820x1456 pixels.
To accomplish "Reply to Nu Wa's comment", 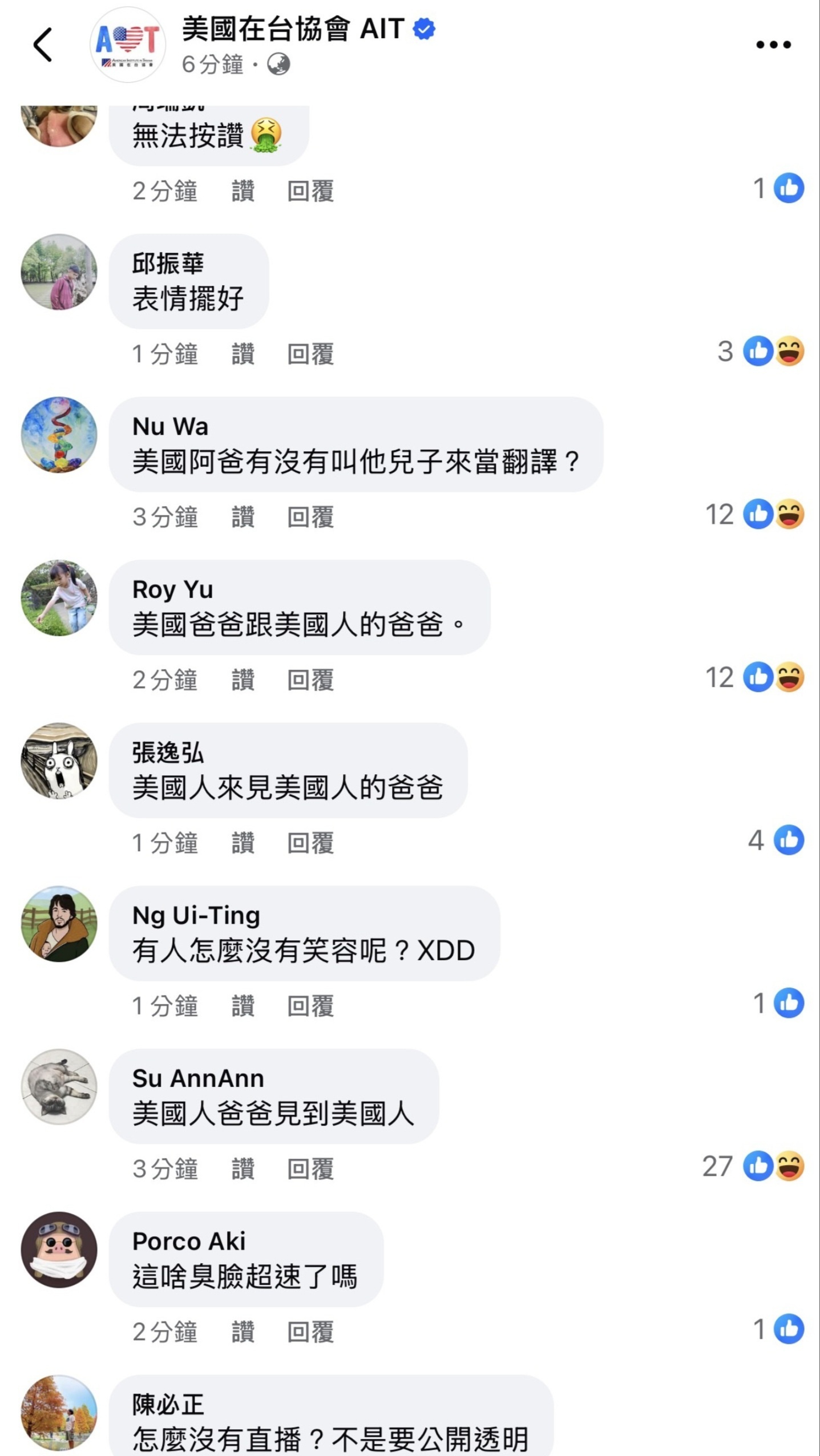I will point(310,517).
